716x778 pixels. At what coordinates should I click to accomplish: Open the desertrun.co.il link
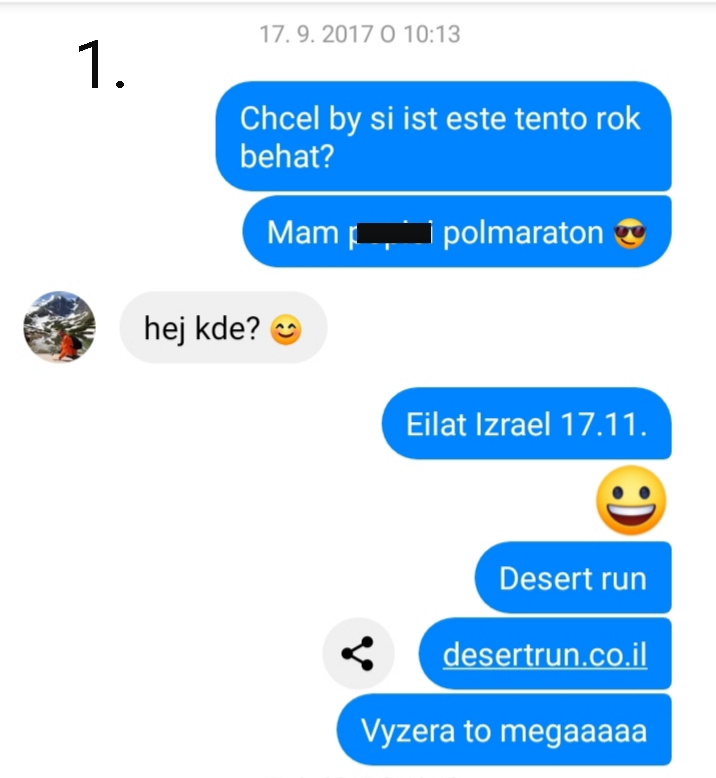coord(545,655)
